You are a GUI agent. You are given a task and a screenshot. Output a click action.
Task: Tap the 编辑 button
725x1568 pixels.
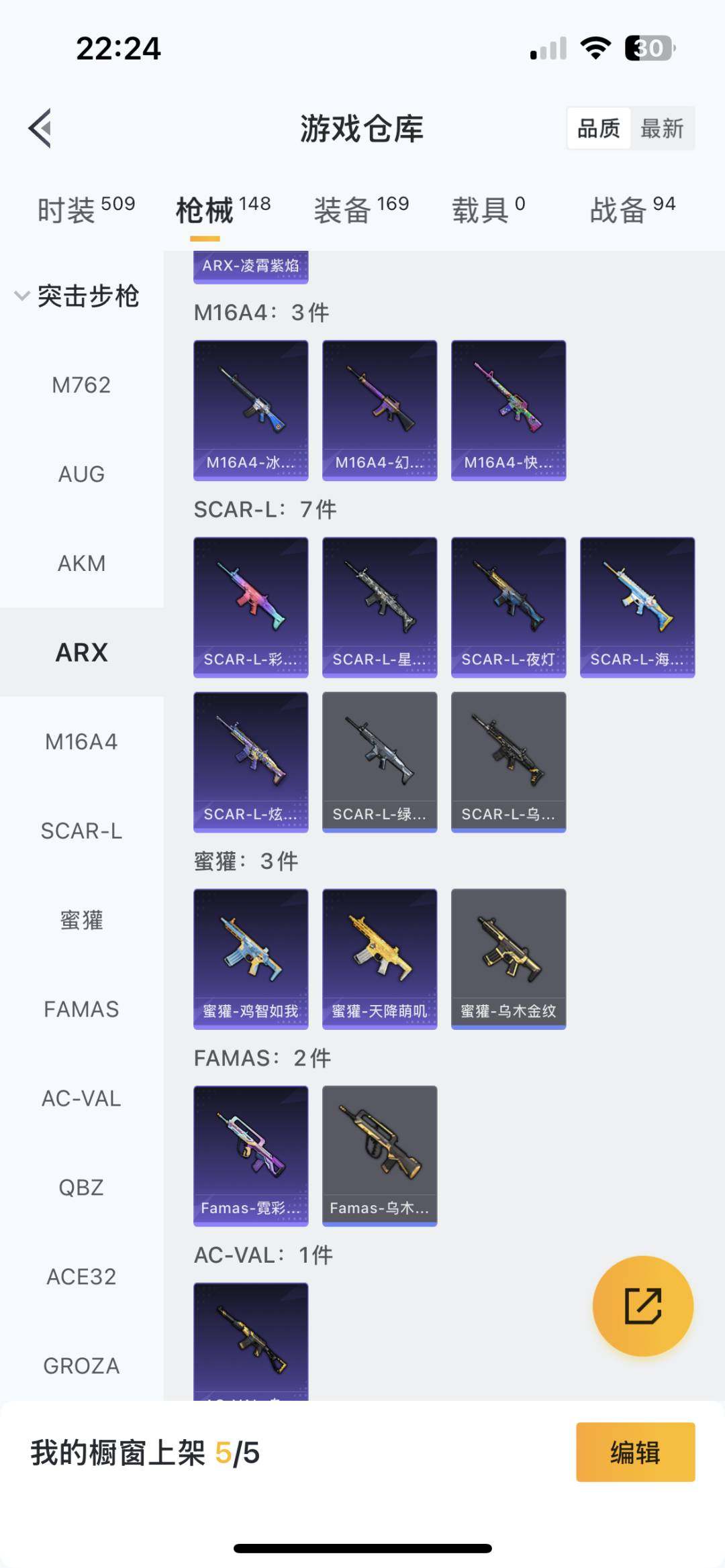(635, 1453)
